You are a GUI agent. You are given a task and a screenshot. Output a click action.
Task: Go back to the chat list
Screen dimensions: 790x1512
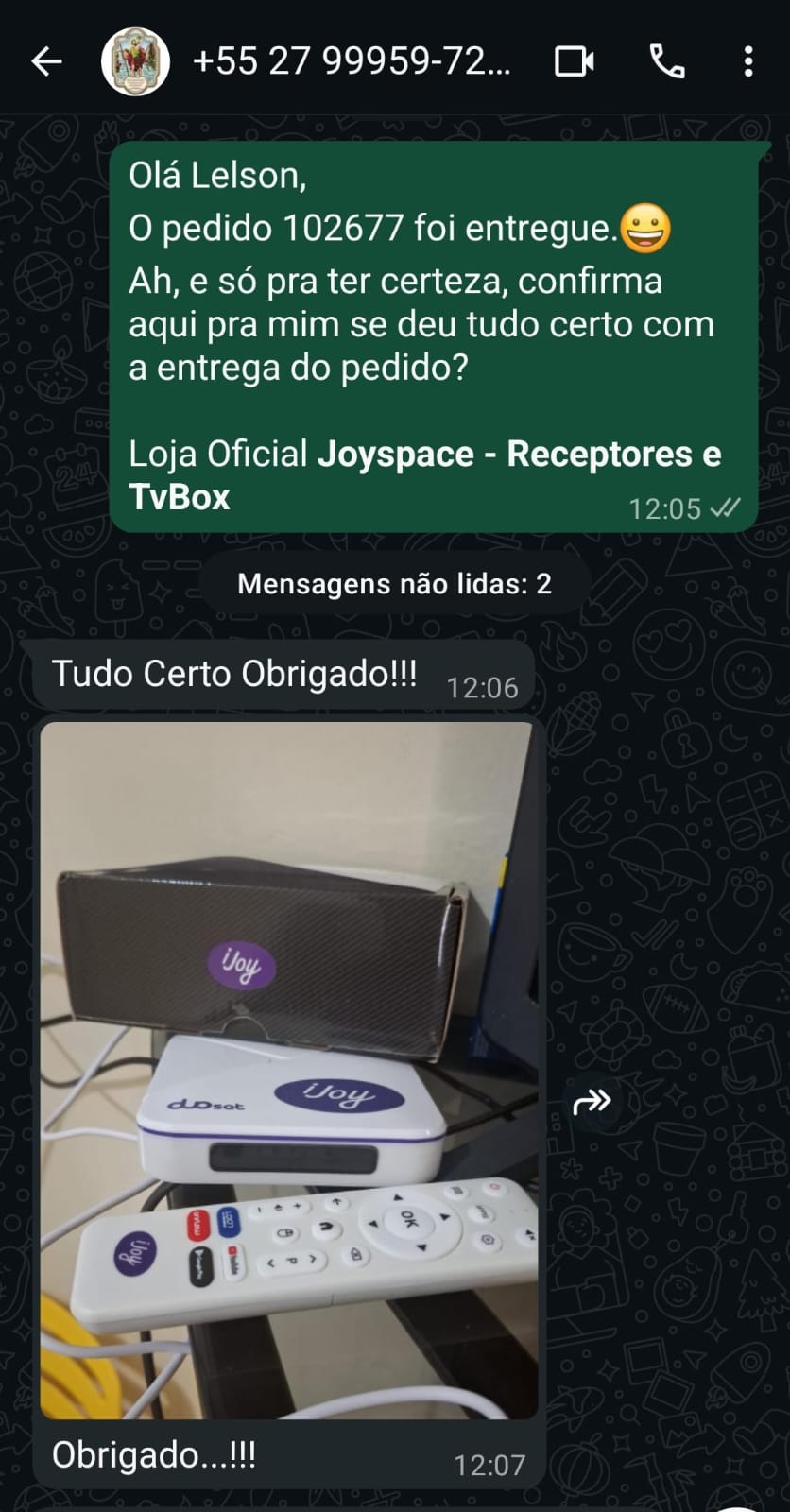click(x=46, y=62)
